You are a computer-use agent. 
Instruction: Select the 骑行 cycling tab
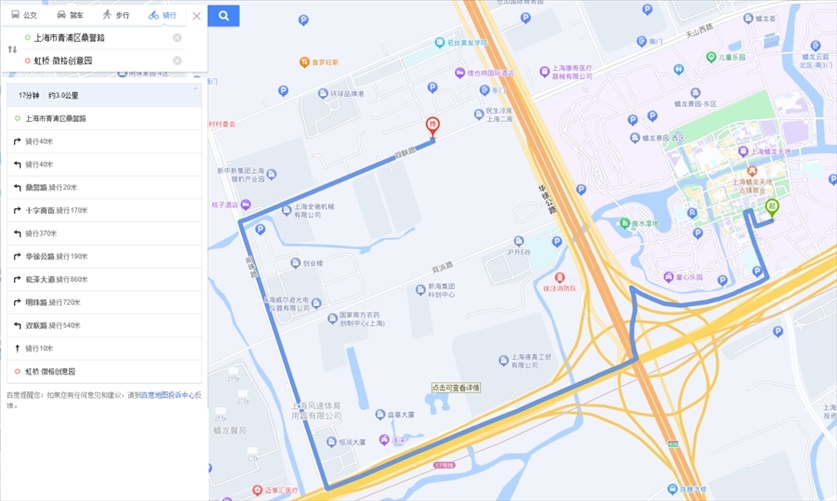[162, 16]
